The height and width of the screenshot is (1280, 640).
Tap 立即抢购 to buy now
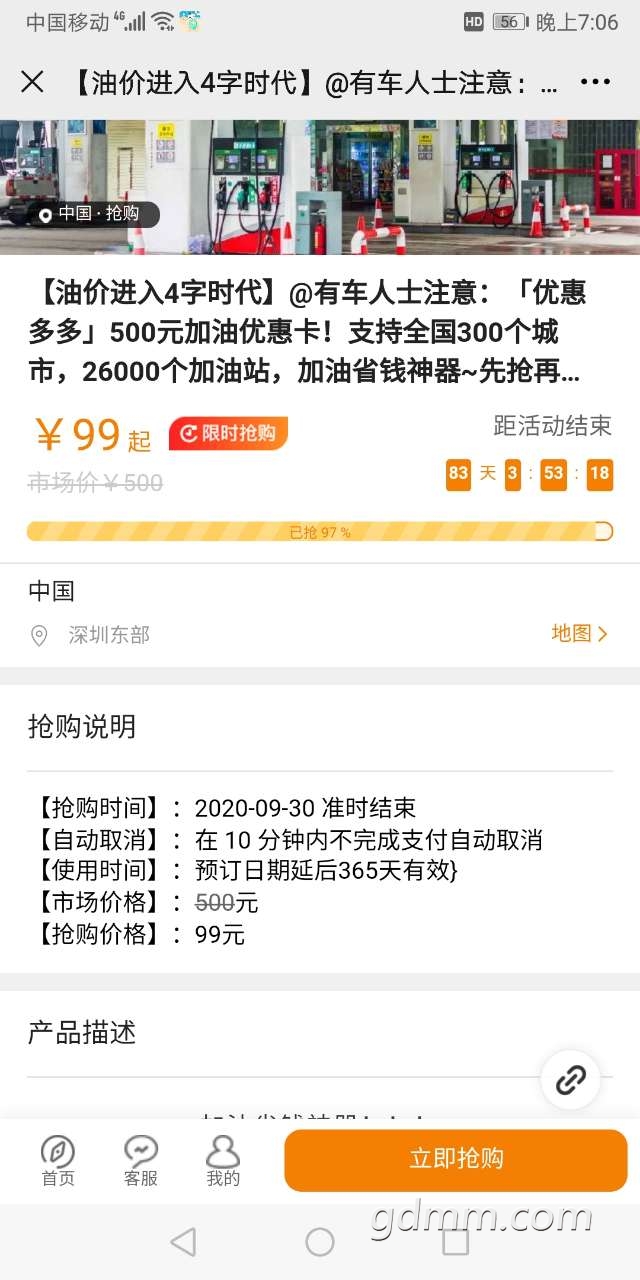pos(456,1160)
